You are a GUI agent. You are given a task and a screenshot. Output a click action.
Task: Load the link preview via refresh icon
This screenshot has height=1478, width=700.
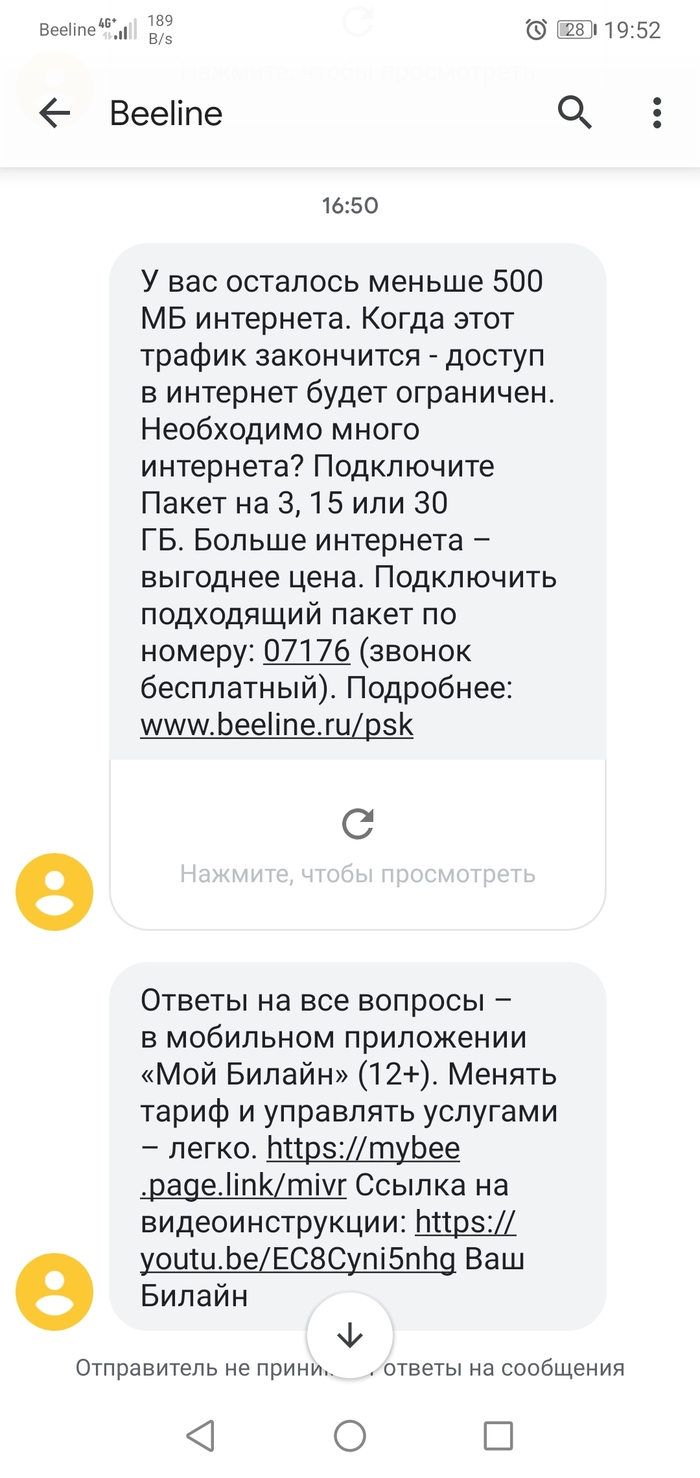[357, 824]
